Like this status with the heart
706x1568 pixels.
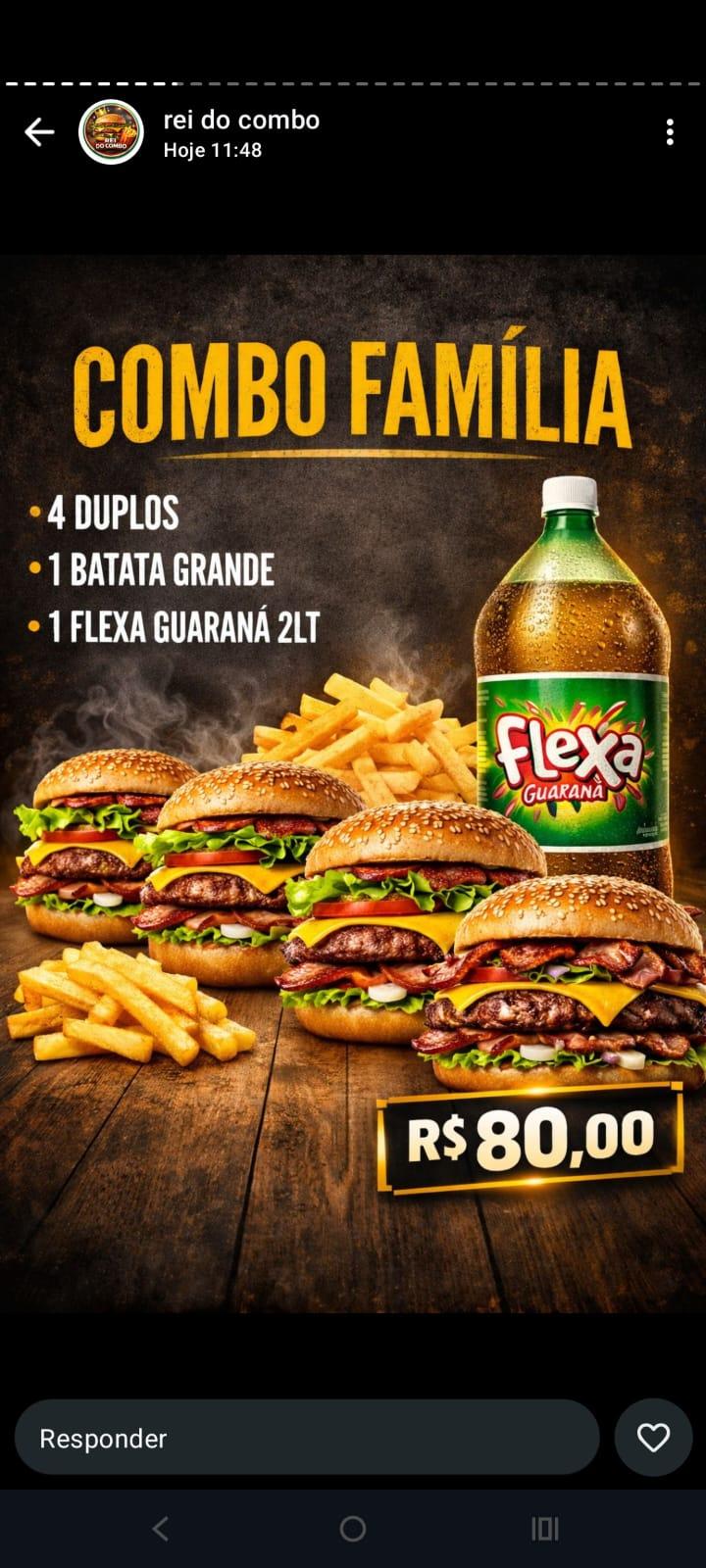[x=653, y=1438]
